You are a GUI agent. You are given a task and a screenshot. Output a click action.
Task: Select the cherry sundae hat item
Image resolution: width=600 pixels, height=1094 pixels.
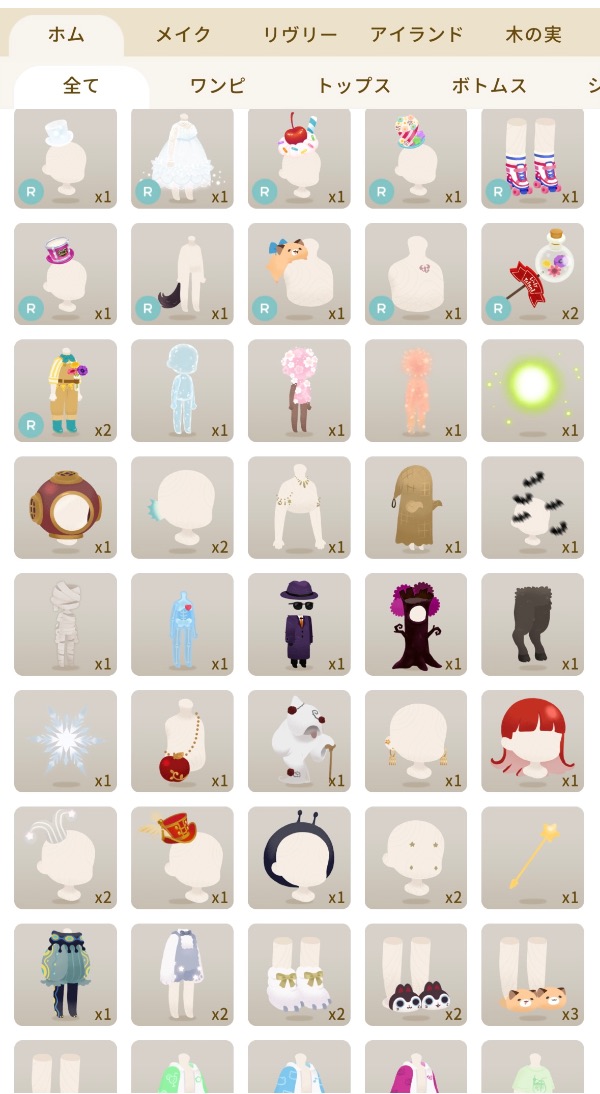click(x=299, y=157)
